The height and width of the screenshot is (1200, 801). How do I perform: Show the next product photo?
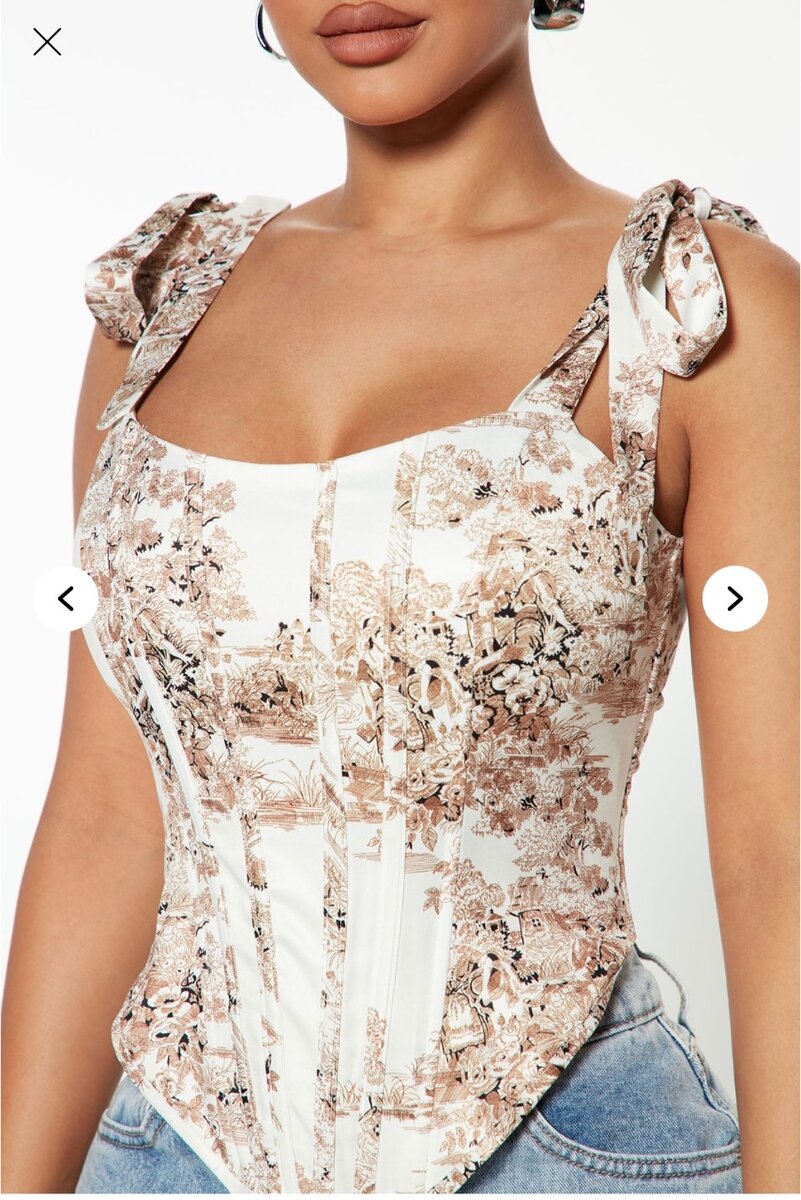(x=735, y=599)
